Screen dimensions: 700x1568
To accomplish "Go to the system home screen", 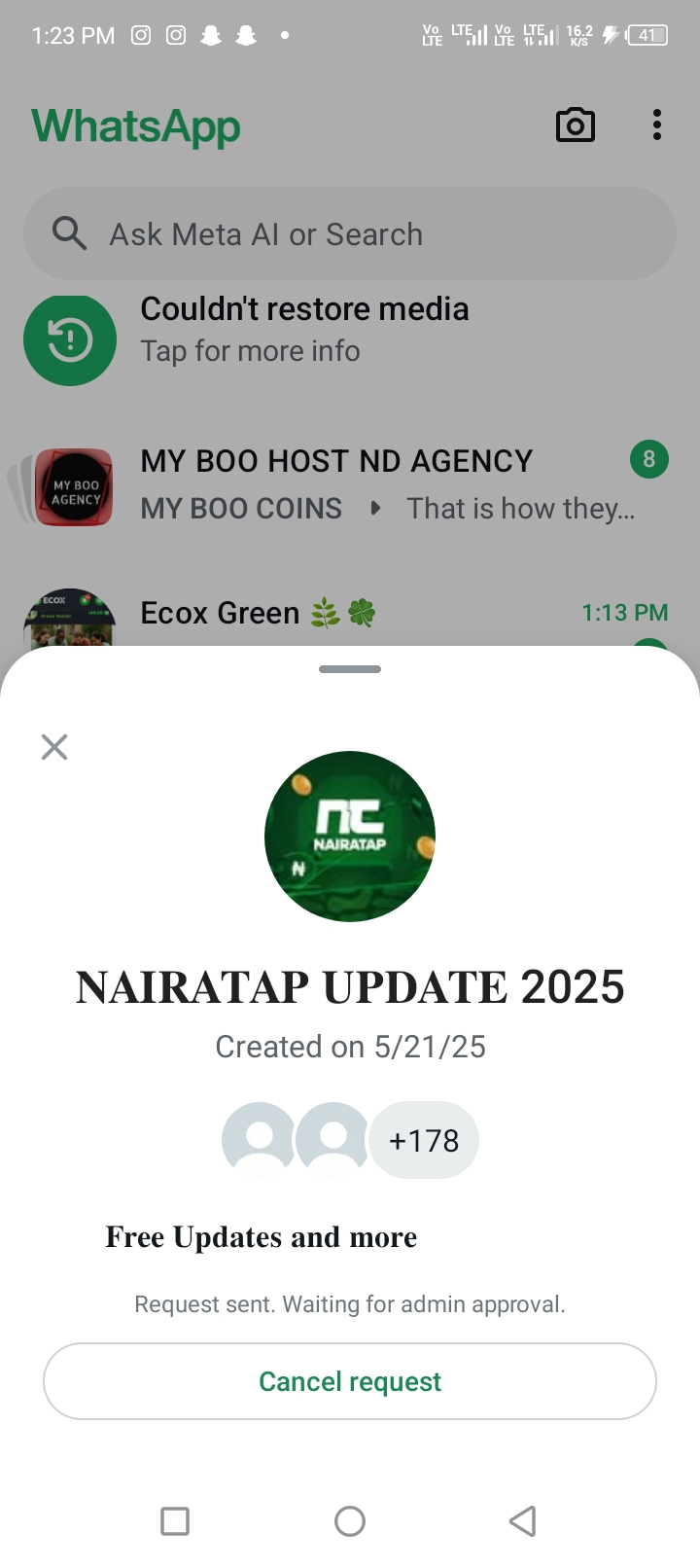I will tap(350, 1520).
